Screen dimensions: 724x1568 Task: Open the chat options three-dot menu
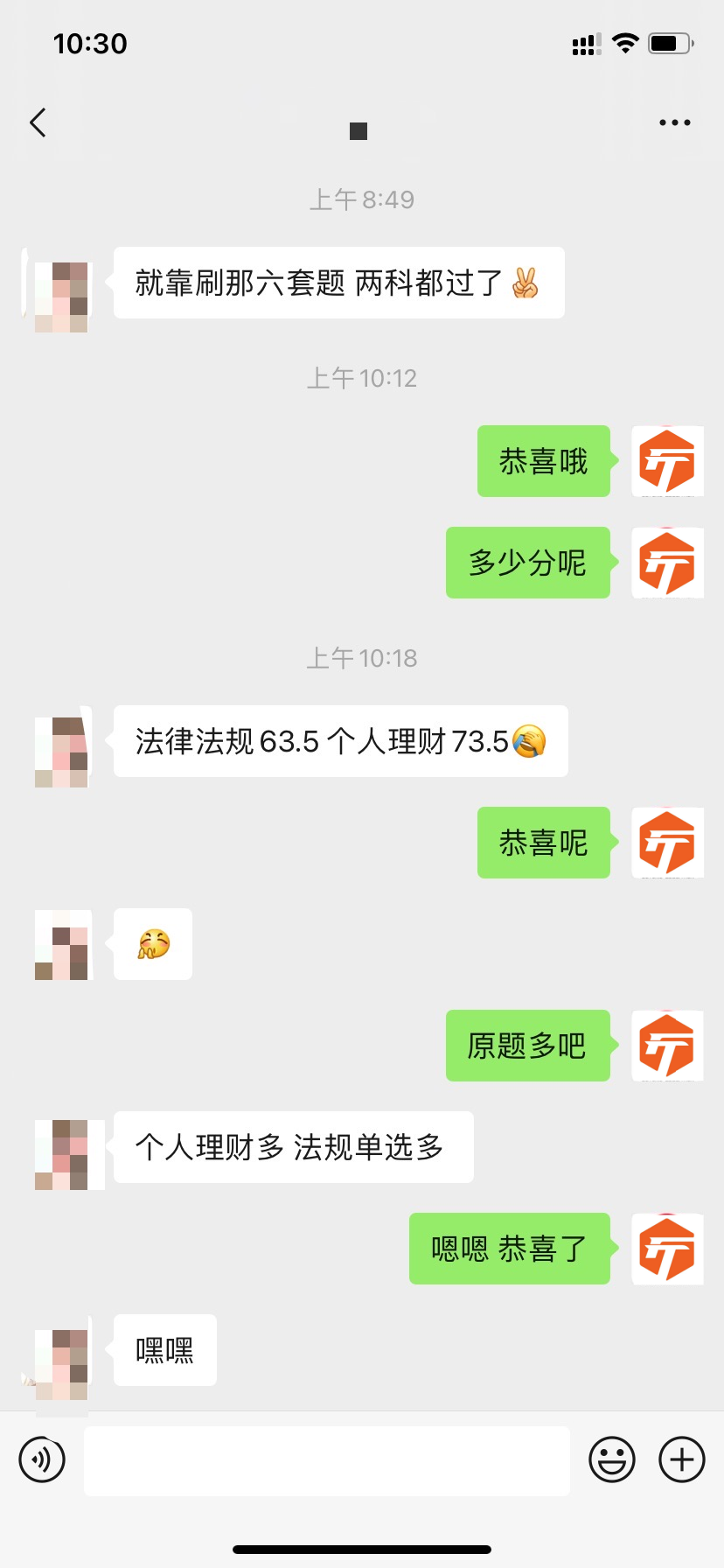point(675,122)
